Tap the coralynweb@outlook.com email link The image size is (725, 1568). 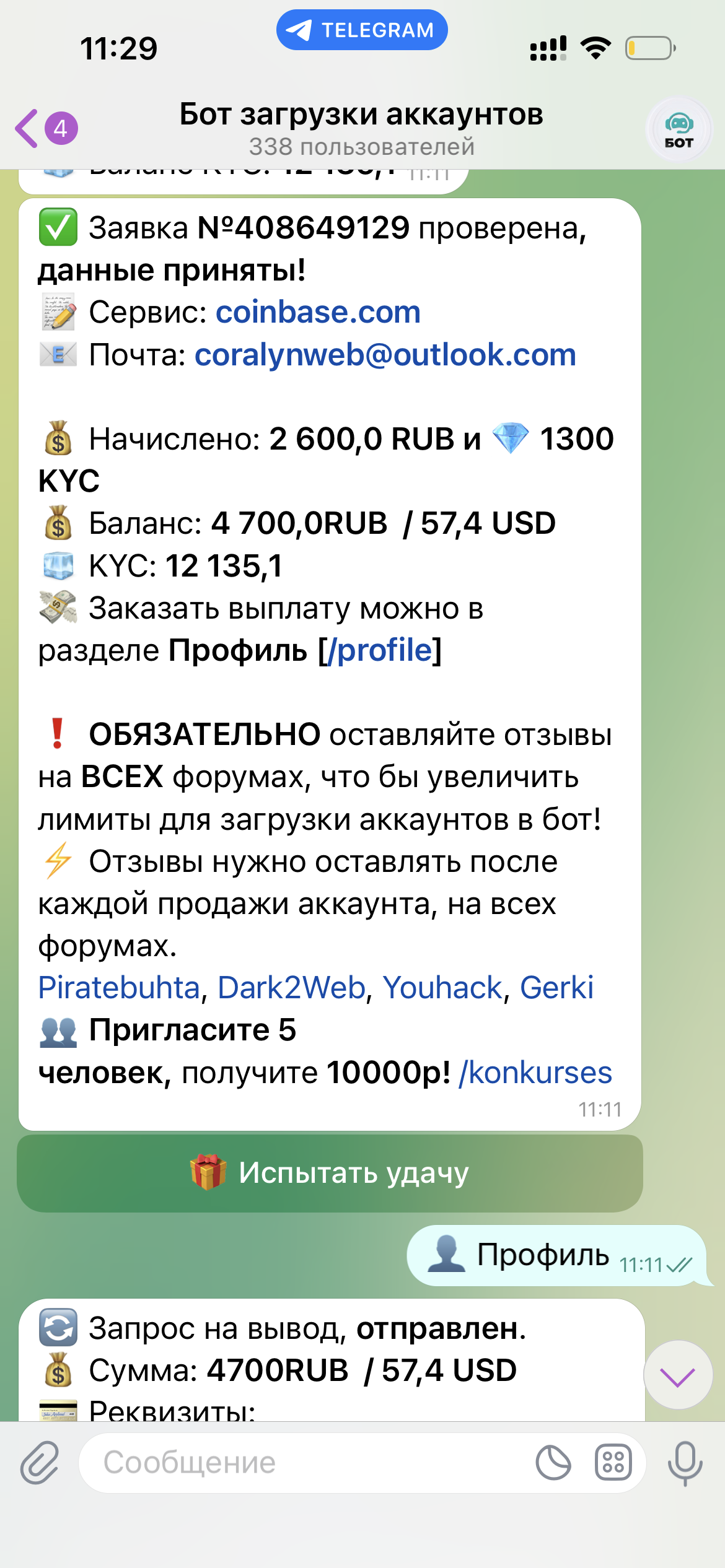click(x=385, y=355)
